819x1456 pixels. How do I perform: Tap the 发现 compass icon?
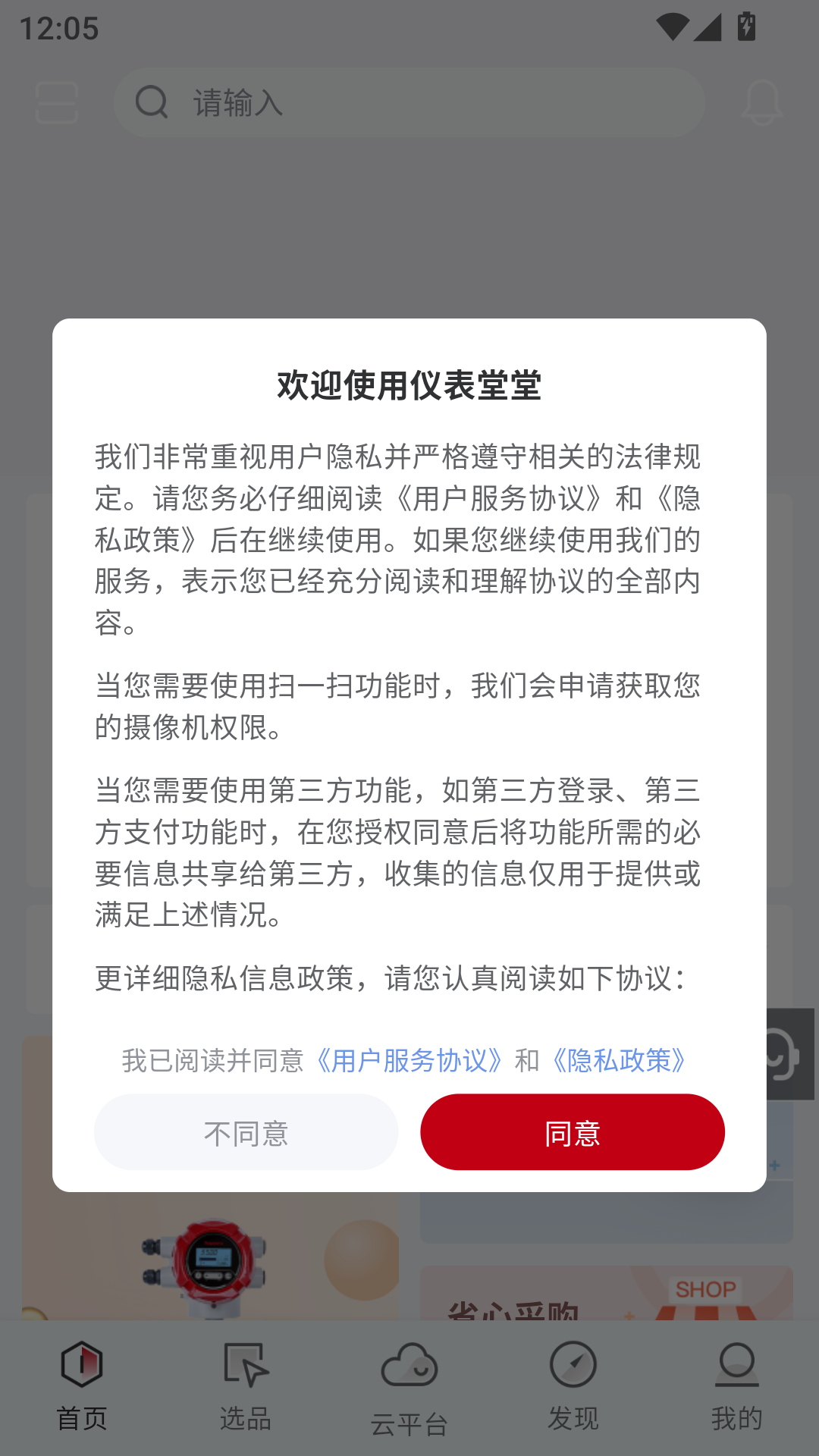(x=573, y=1365)
